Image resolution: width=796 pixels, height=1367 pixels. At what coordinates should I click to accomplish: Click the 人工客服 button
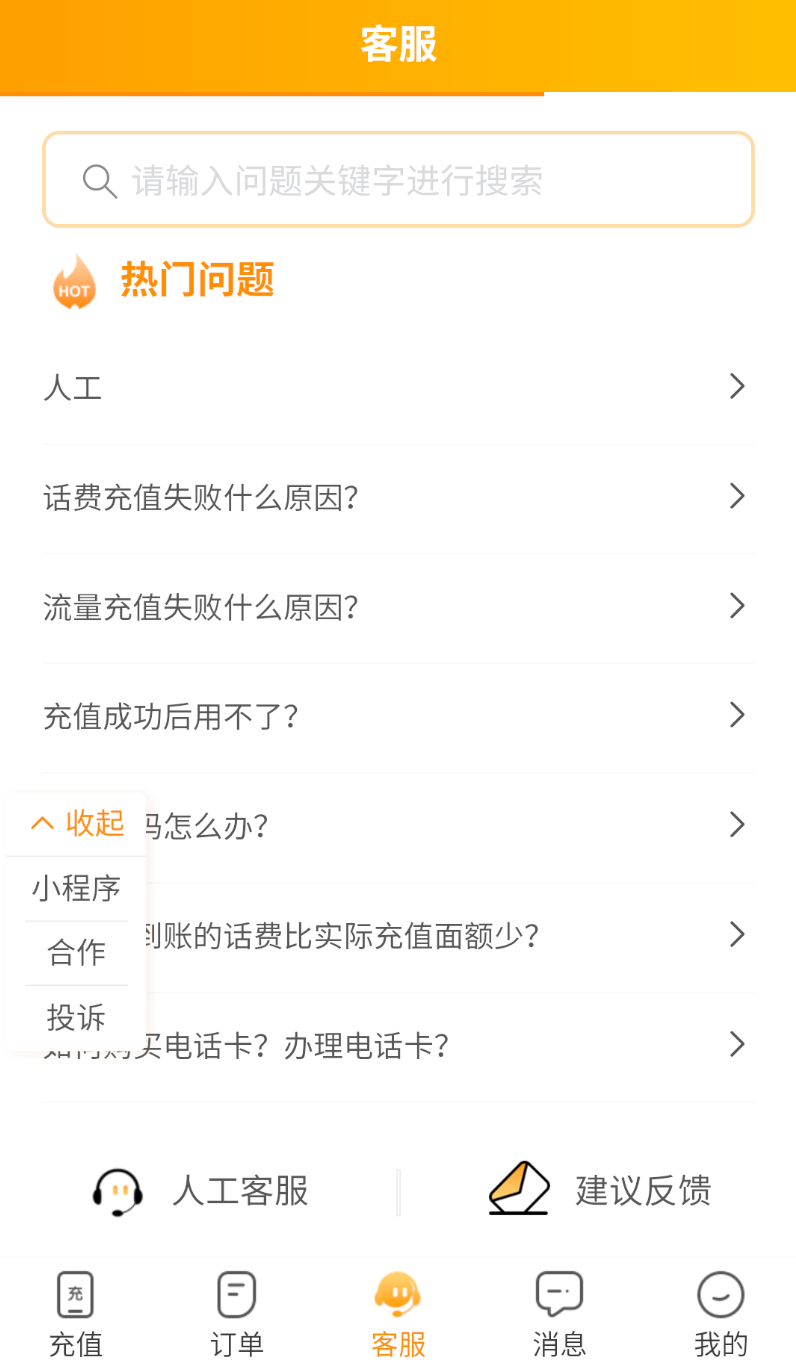pos(200,1189)
